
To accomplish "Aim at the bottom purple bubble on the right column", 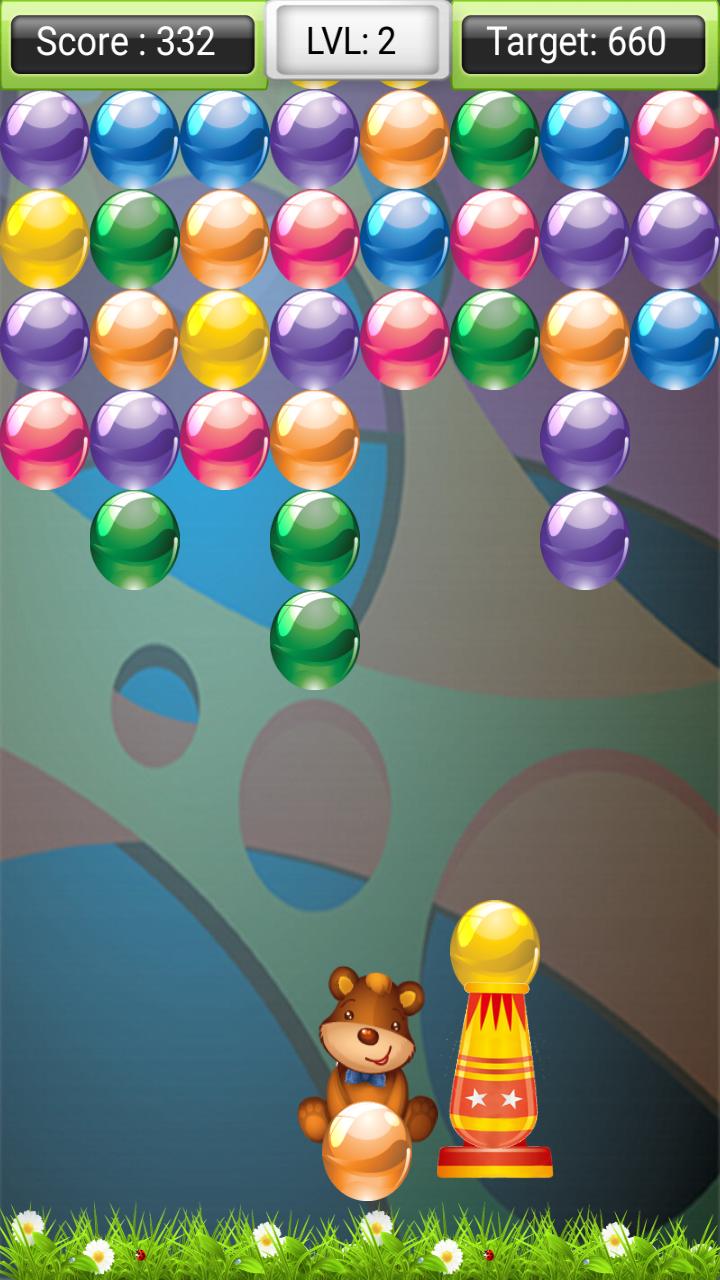I will [585, 539].
